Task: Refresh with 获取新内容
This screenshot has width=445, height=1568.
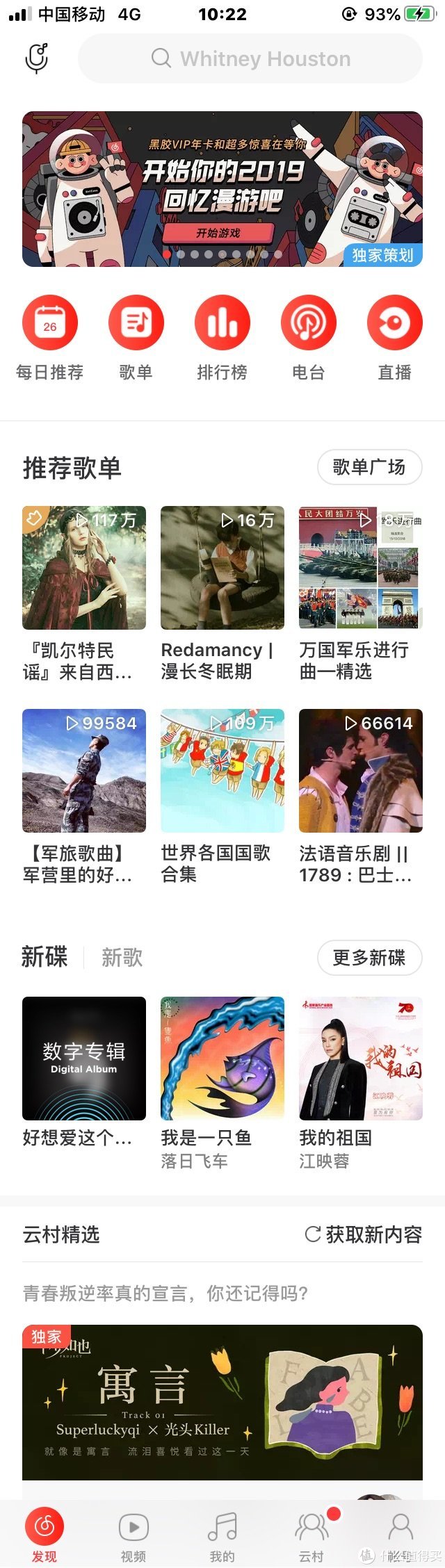Action: [364, 1234]
